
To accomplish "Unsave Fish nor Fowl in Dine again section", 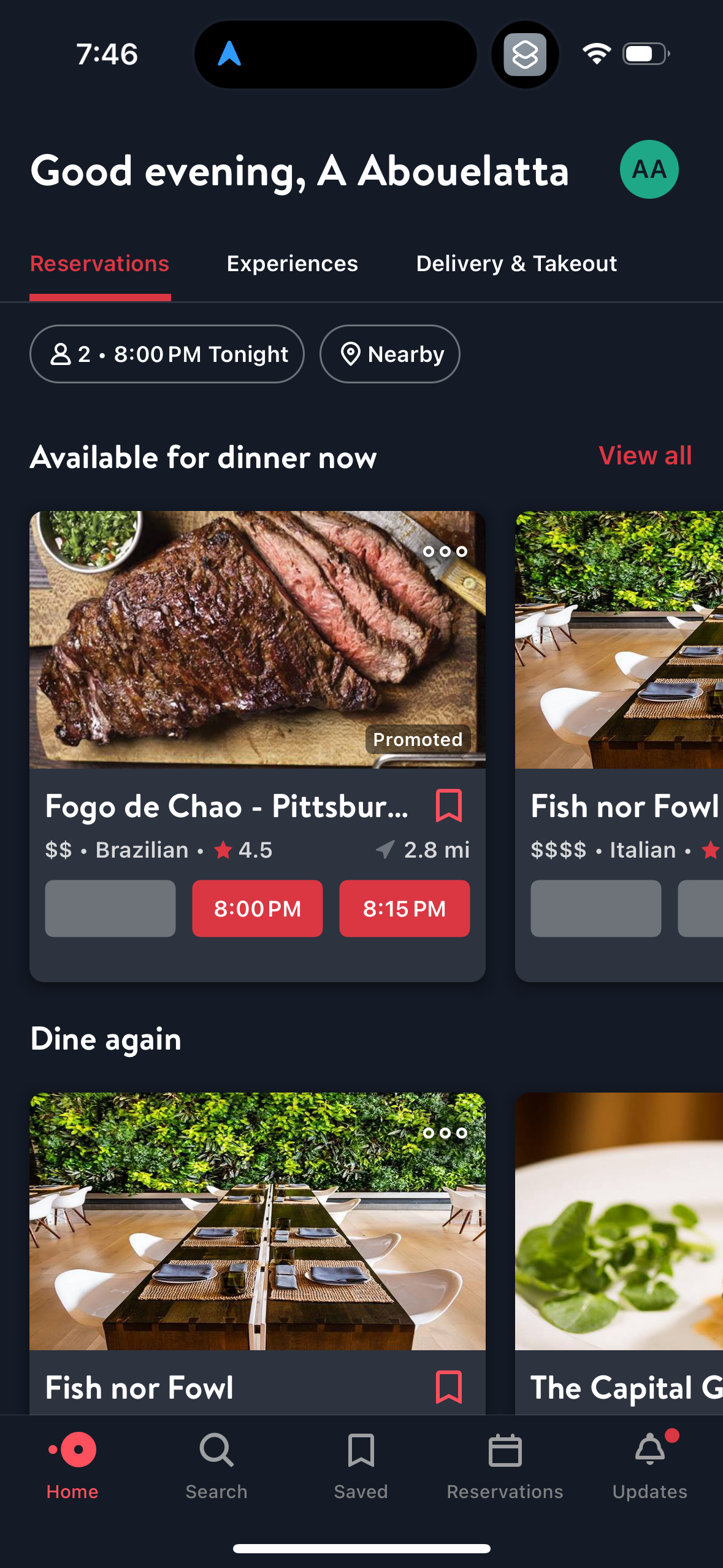I will tap(448, 1388).
